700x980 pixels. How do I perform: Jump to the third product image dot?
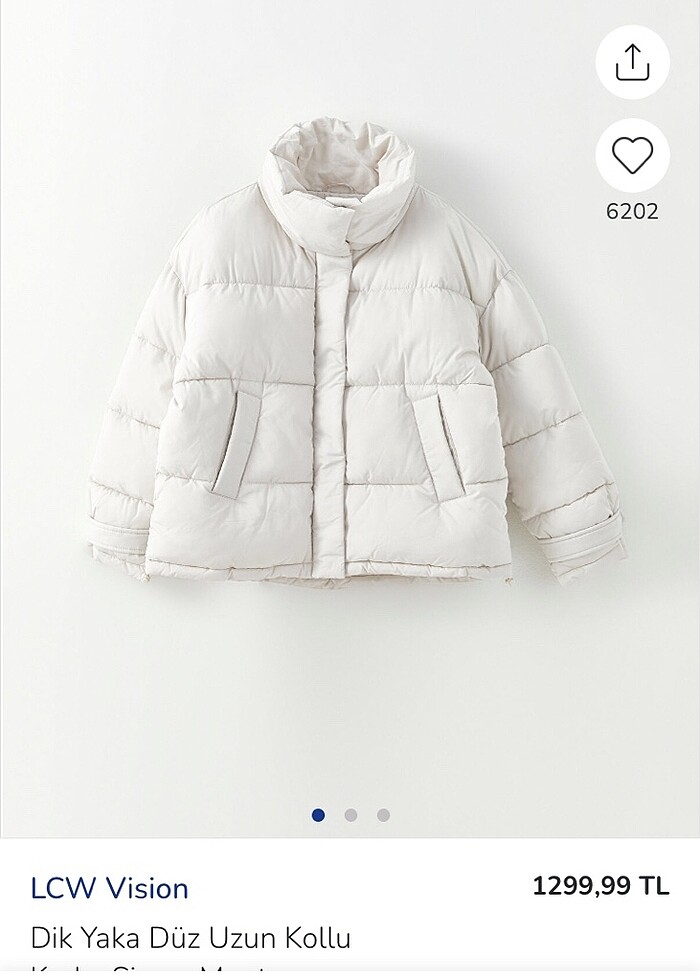click(x=383, y=815)
